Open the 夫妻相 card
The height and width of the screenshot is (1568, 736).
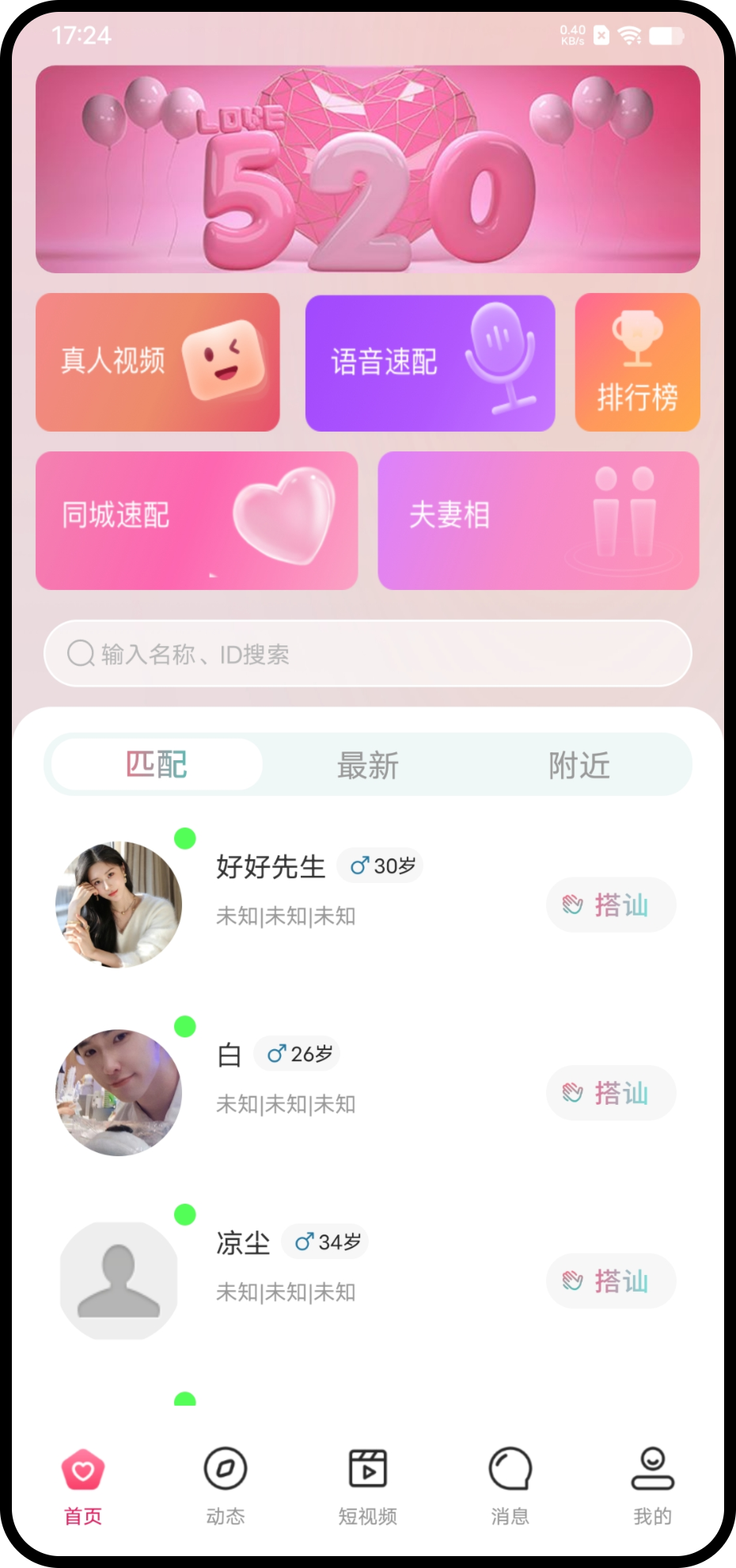(x=538, y=520)
